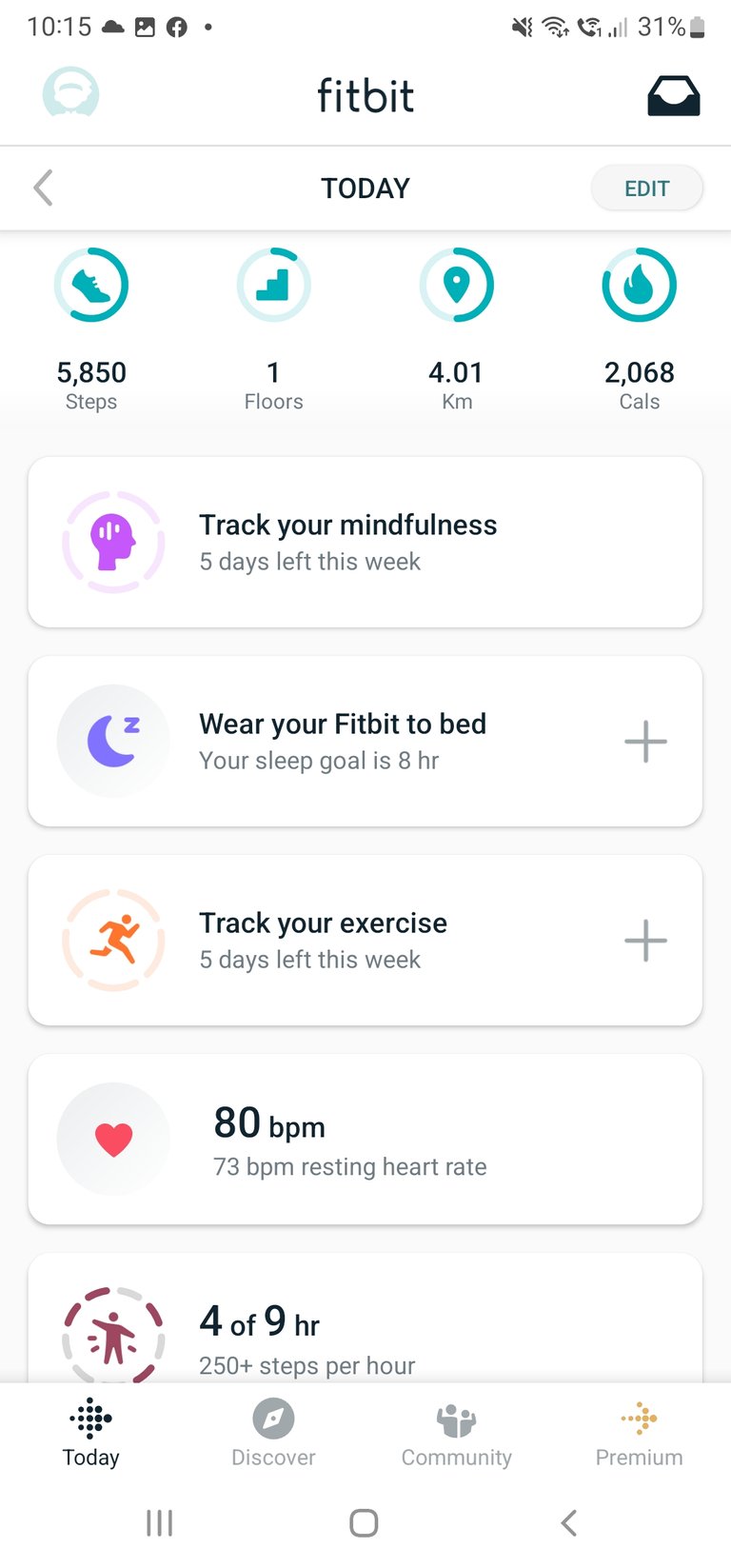The image size is (731, 1568).
Task: Open the 4 of 9 hr activity card
Action: [x=365, y=1319]
